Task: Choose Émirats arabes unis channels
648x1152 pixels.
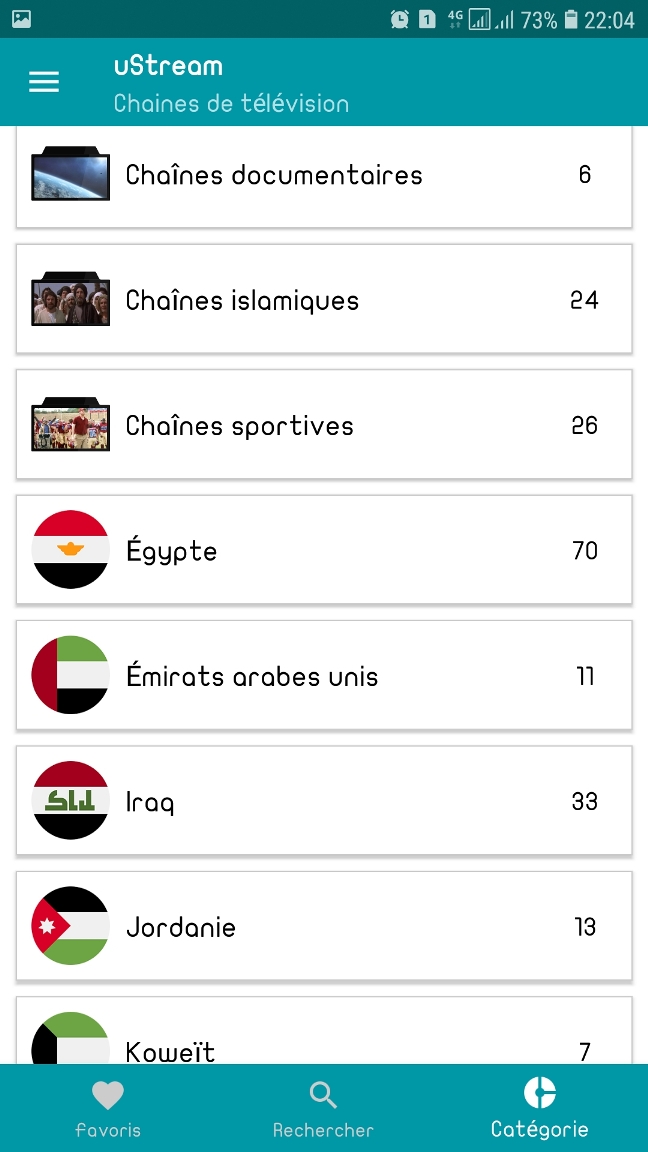Action: point(324,676)
